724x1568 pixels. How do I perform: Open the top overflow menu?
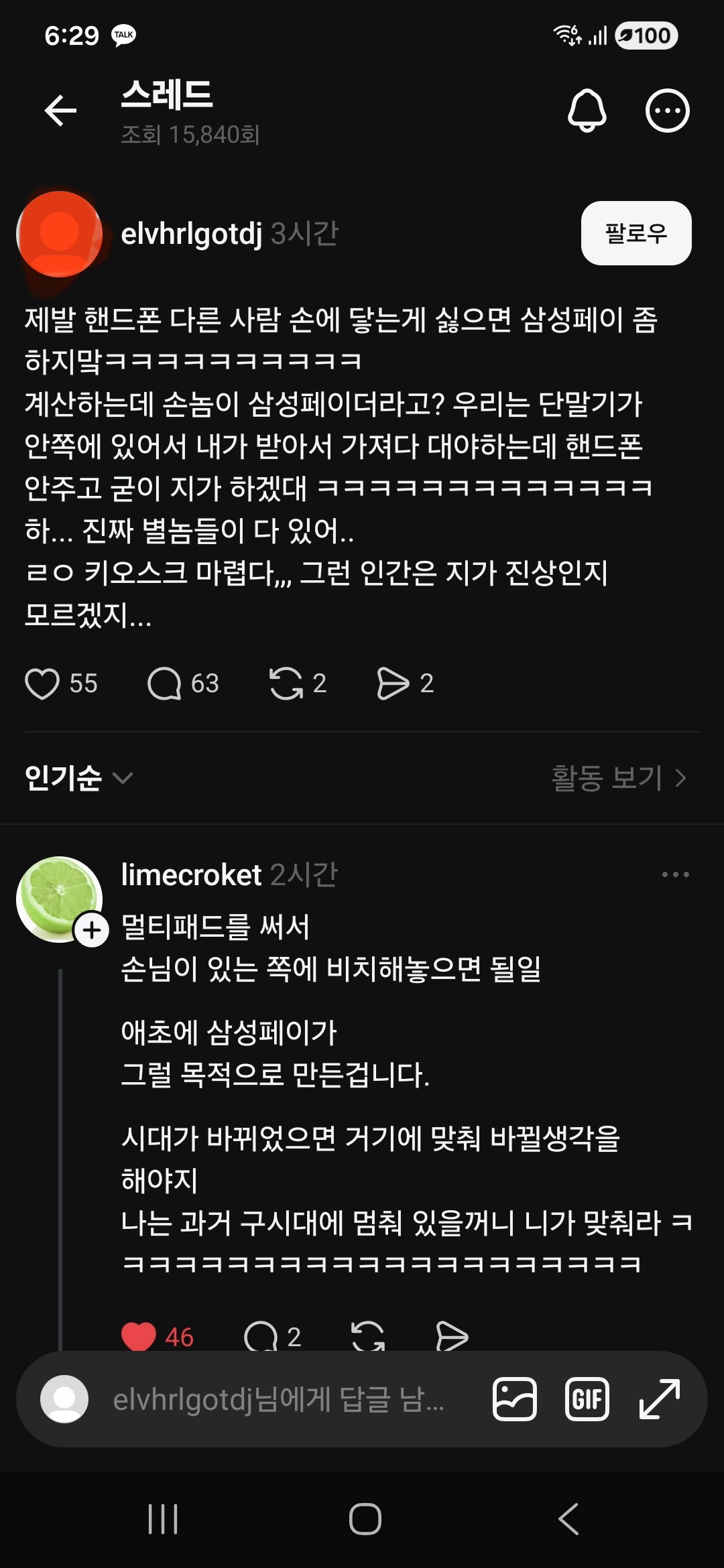pyautogui.click(x=667, y=111)
